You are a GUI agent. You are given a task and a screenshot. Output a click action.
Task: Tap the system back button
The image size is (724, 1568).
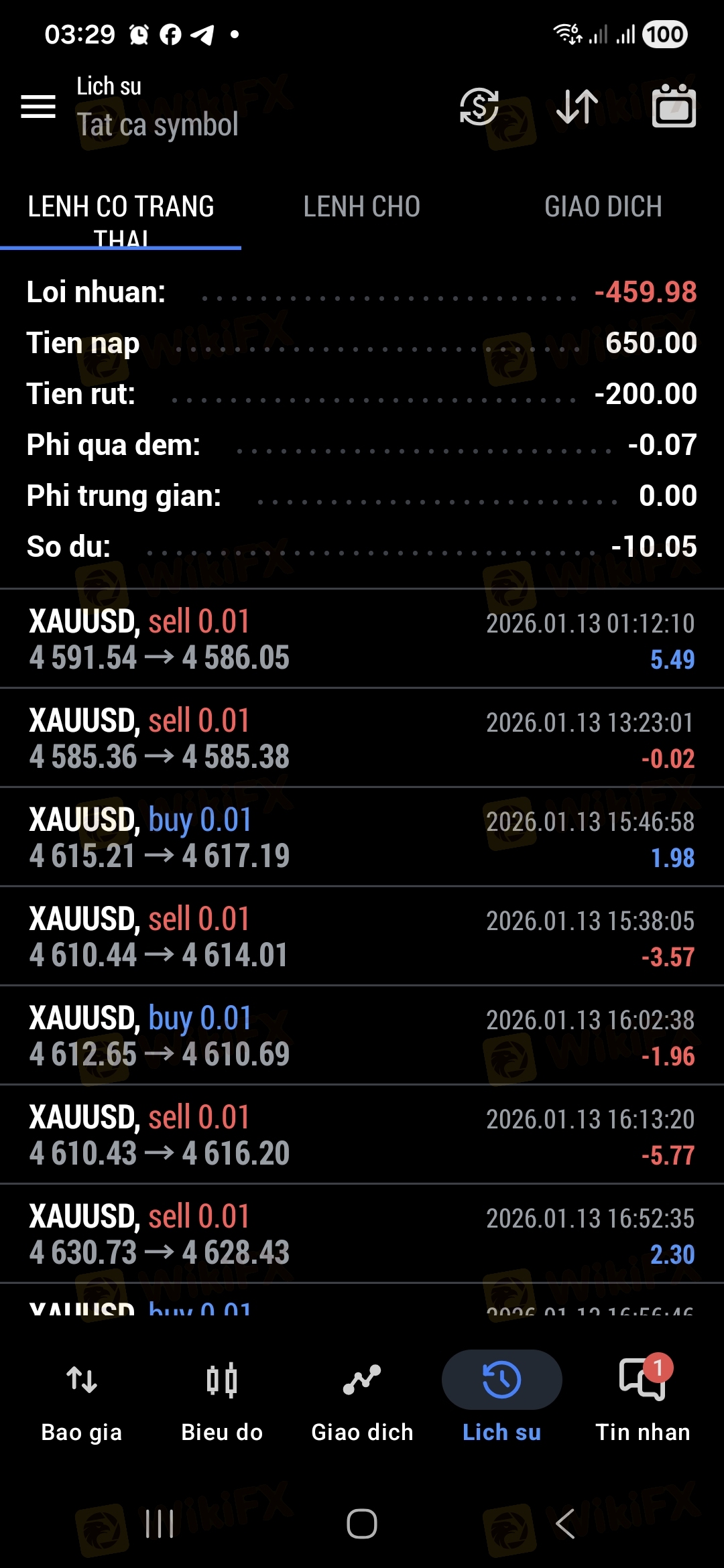click(x=565, y=1524)
